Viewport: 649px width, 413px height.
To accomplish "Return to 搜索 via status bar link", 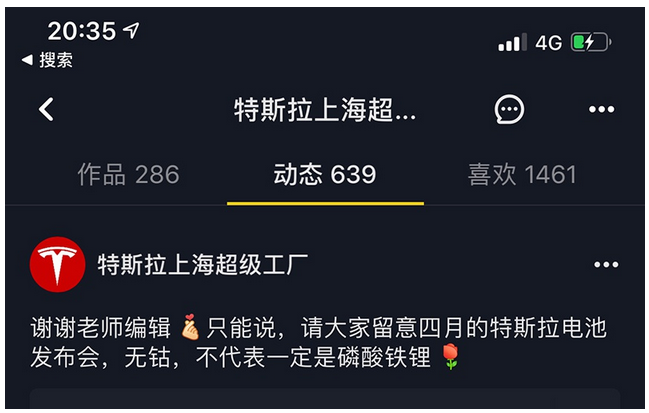I will [x=48, y=61].
